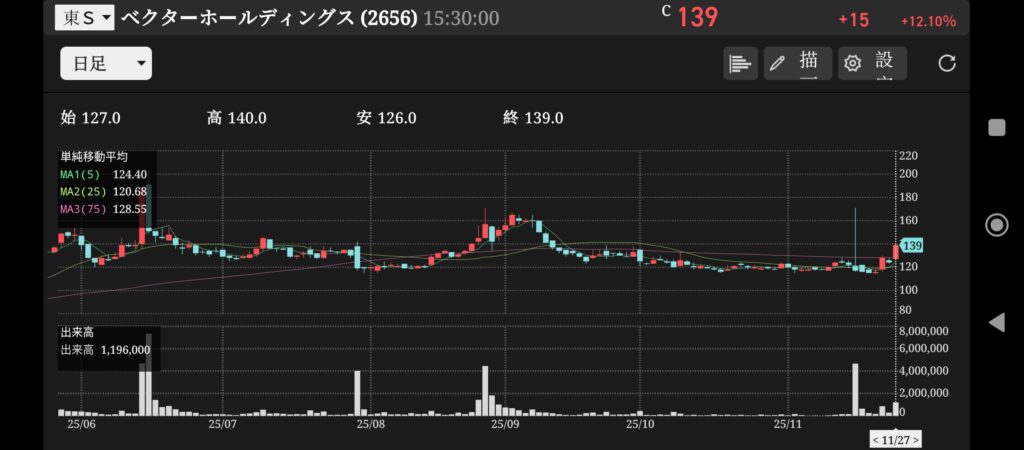Viewport: 1024px width, 450px height.
Task: Open chart 設定 settings
Action: pyautogui.click(x=872, y=64)
